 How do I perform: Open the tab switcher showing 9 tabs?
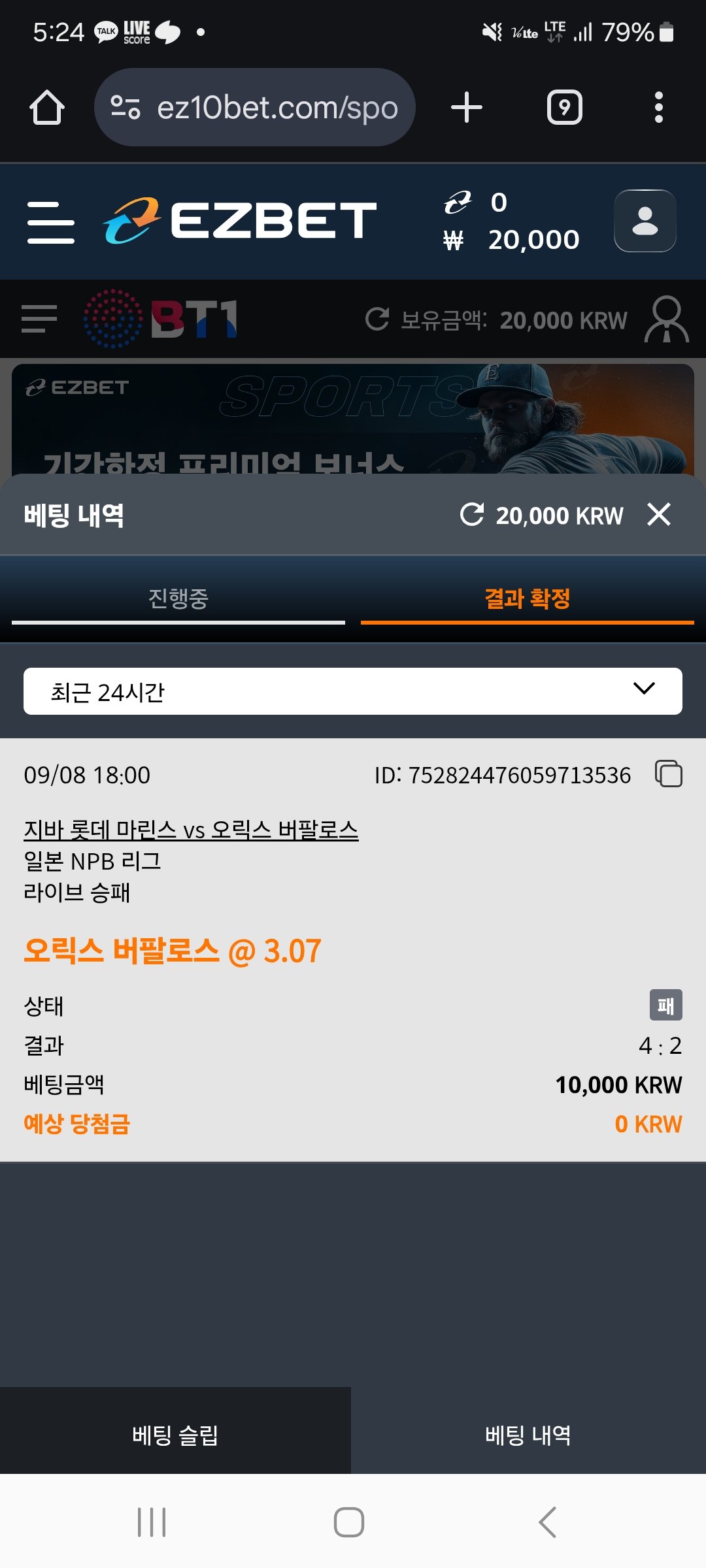coord(564,107)
